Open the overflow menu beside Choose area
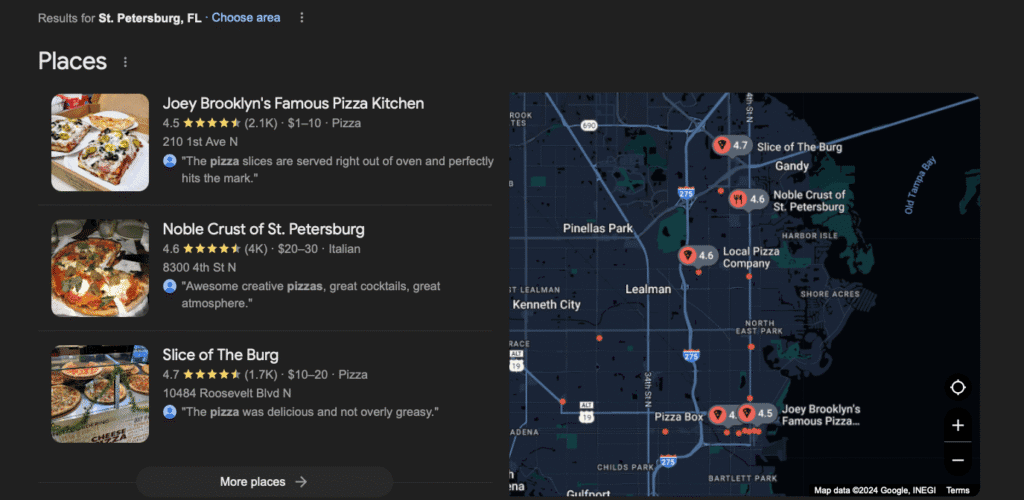Screen dimensions: 1024x500 (302, 18)
